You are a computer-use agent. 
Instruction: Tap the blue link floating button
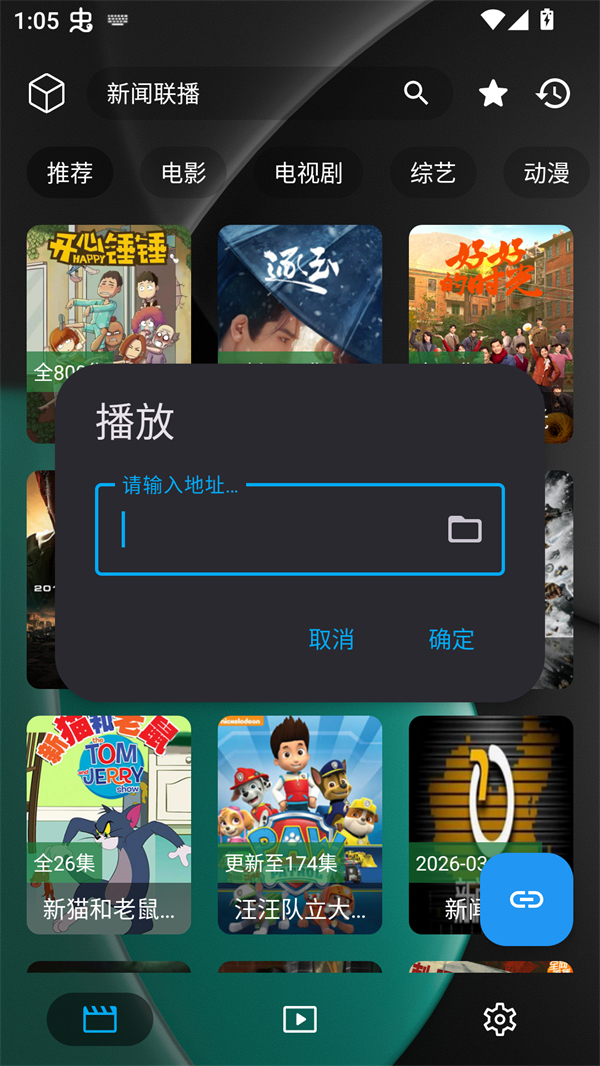click(526, 899)
